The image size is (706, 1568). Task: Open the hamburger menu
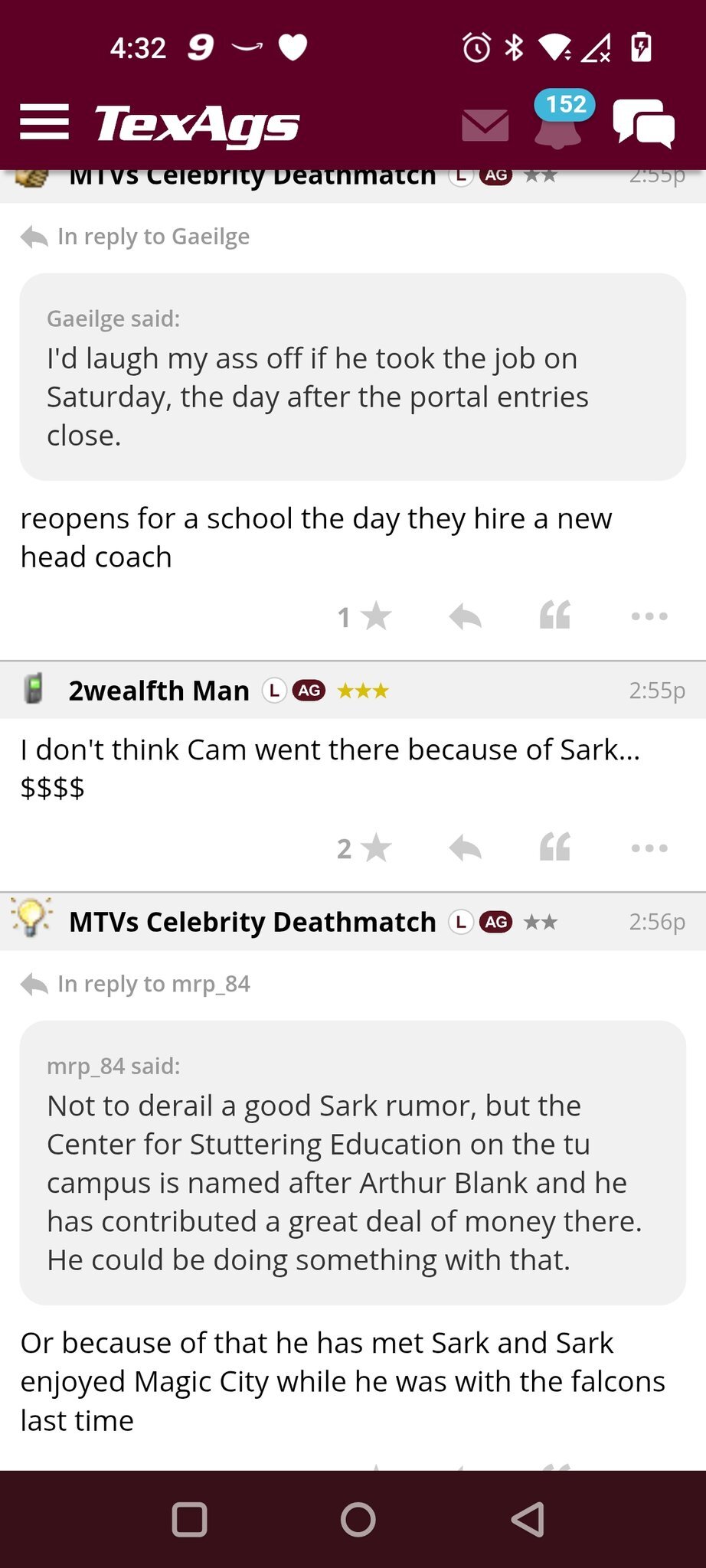click(44, 122)
